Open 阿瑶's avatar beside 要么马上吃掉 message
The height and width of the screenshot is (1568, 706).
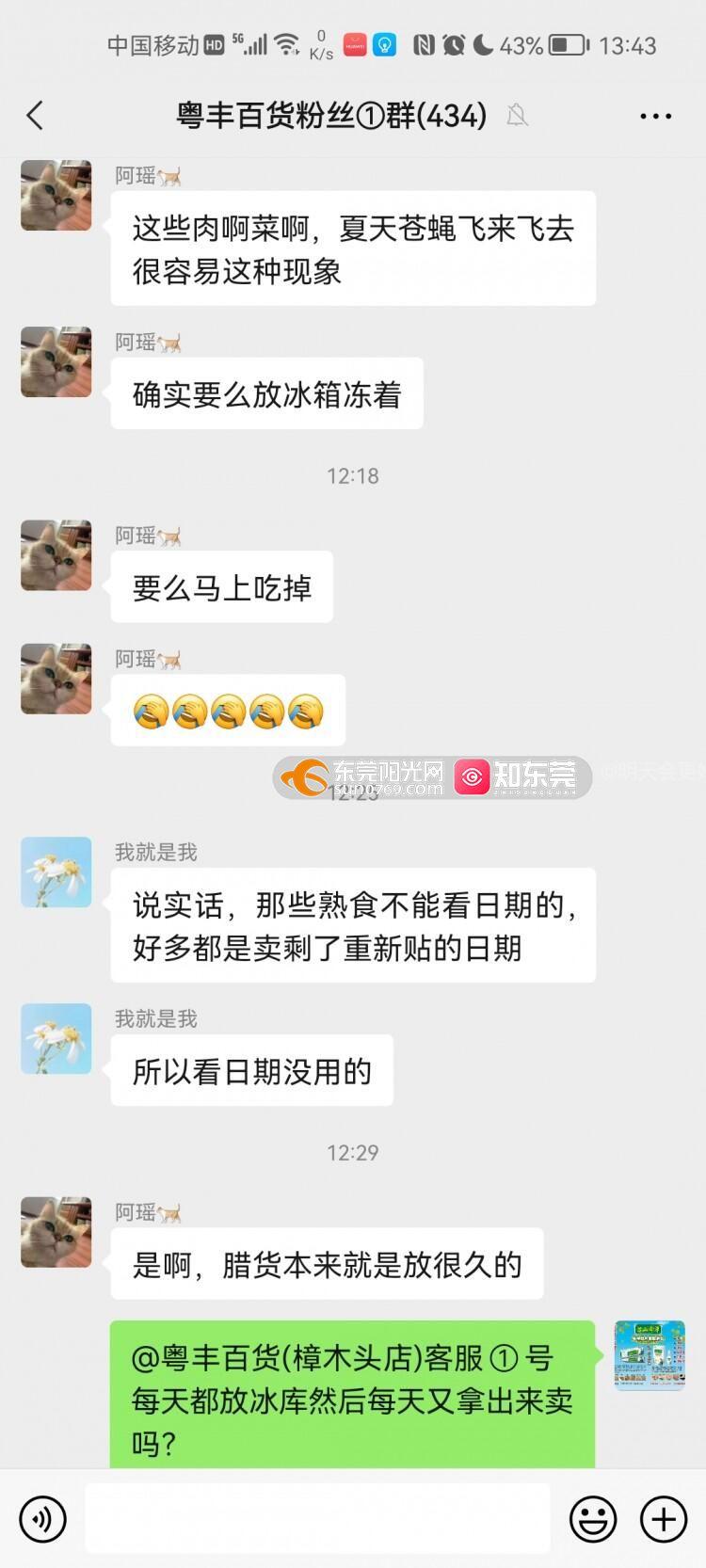(56, 554)
